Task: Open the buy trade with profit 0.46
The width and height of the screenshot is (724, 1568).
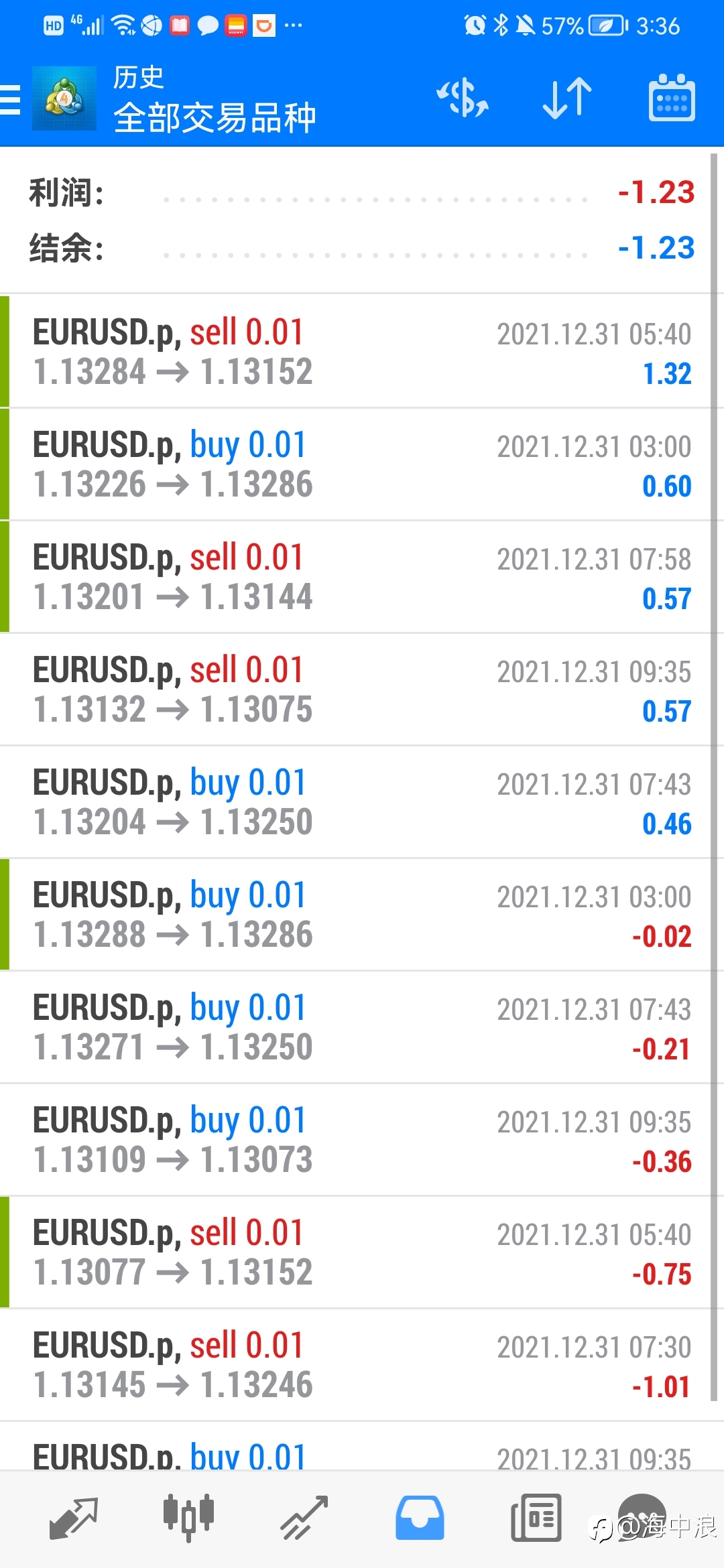Action: coord(362,801)
